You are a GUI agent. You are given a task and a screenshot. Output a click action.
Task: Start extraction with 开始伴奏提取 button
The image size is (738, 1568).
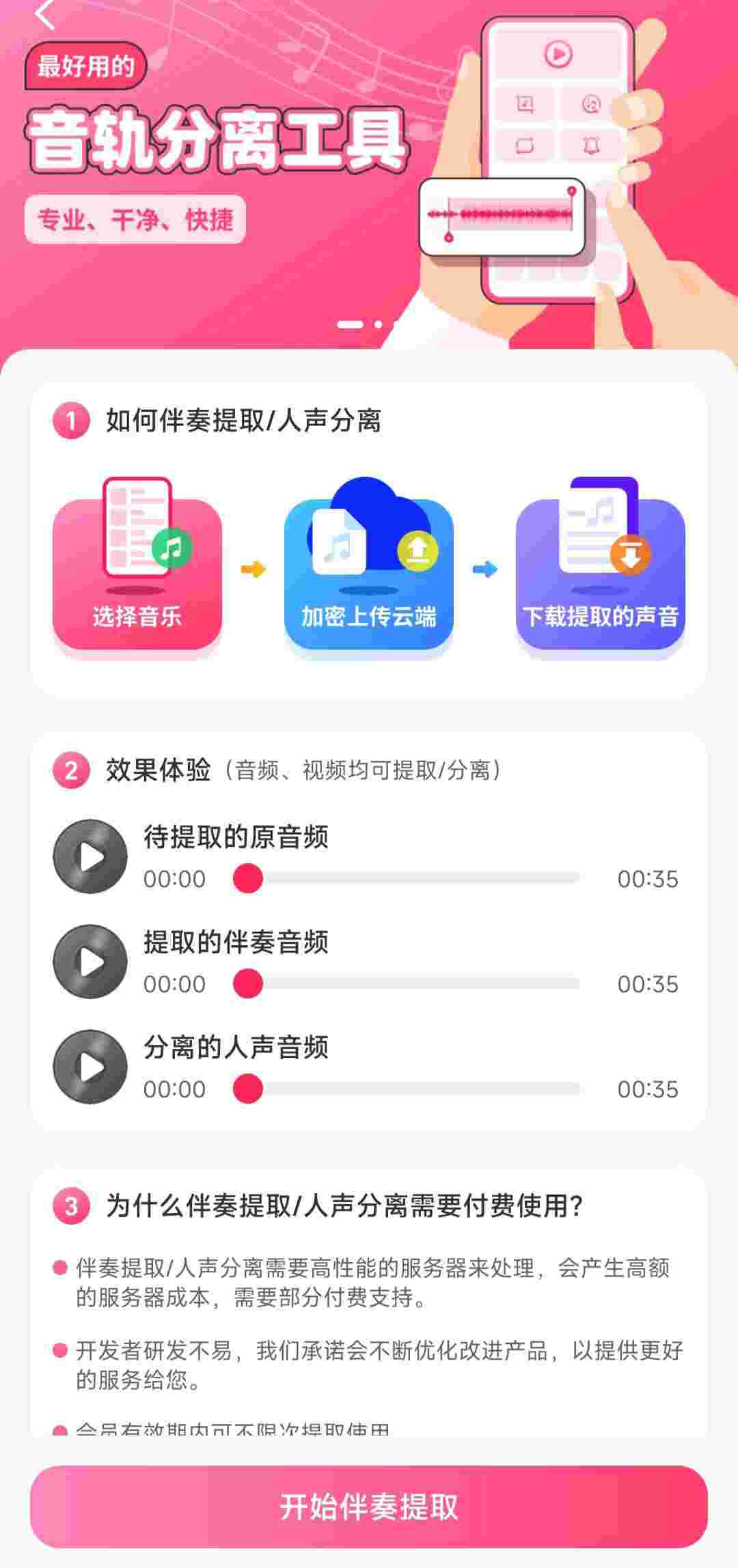(369, 1507)
